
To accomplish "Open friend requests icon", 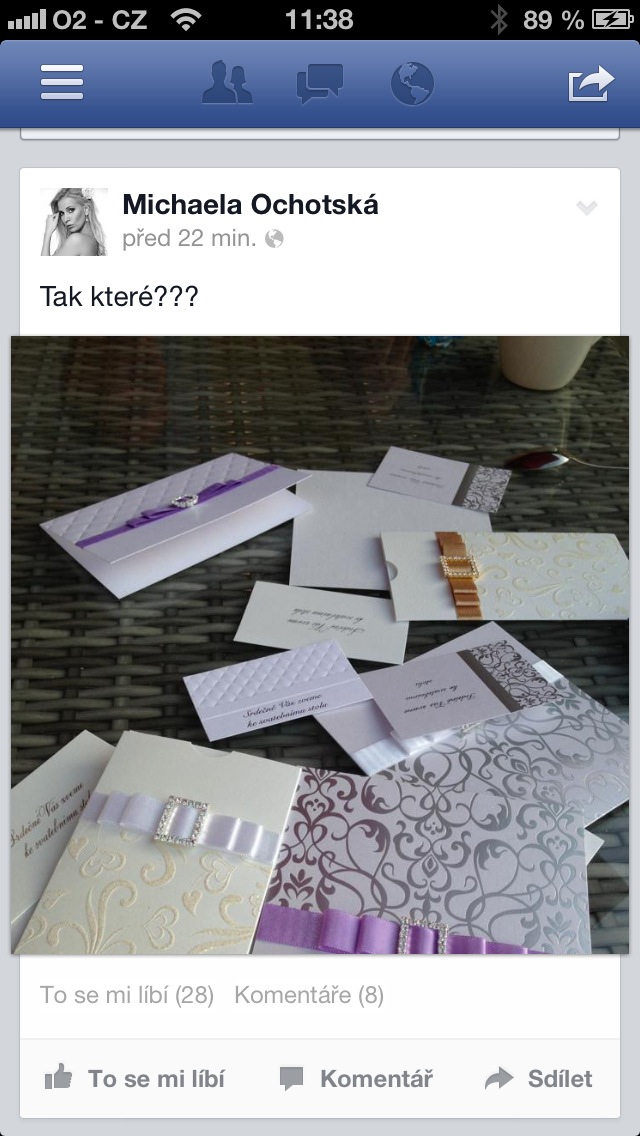I will pyautogui.click(x=227, y=82).
